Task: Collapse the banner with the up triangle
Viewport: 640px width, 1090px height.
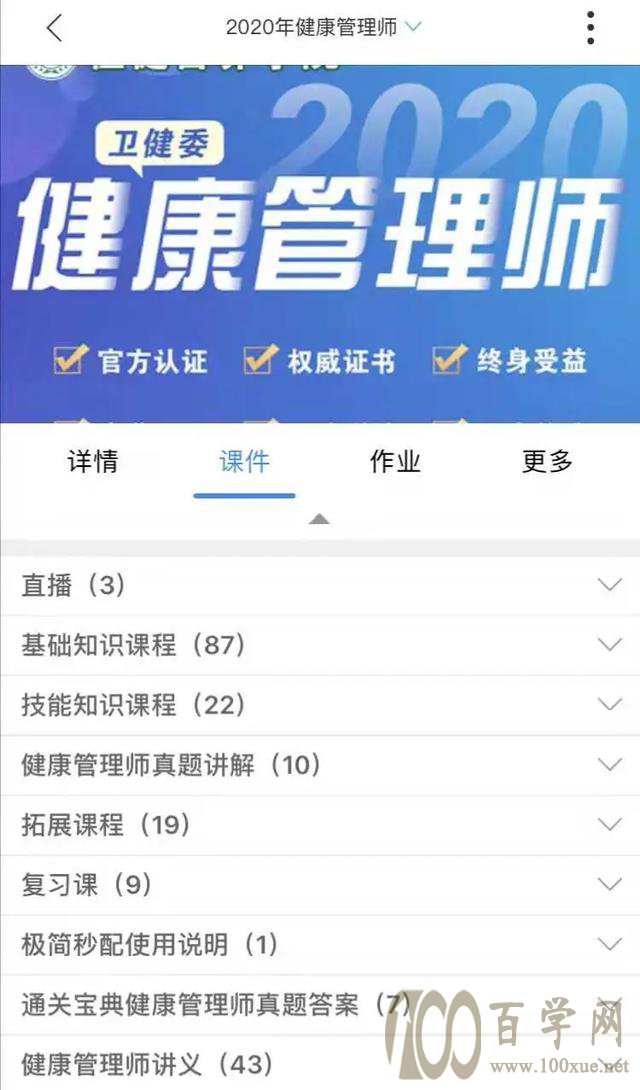Action: [319, 518]
